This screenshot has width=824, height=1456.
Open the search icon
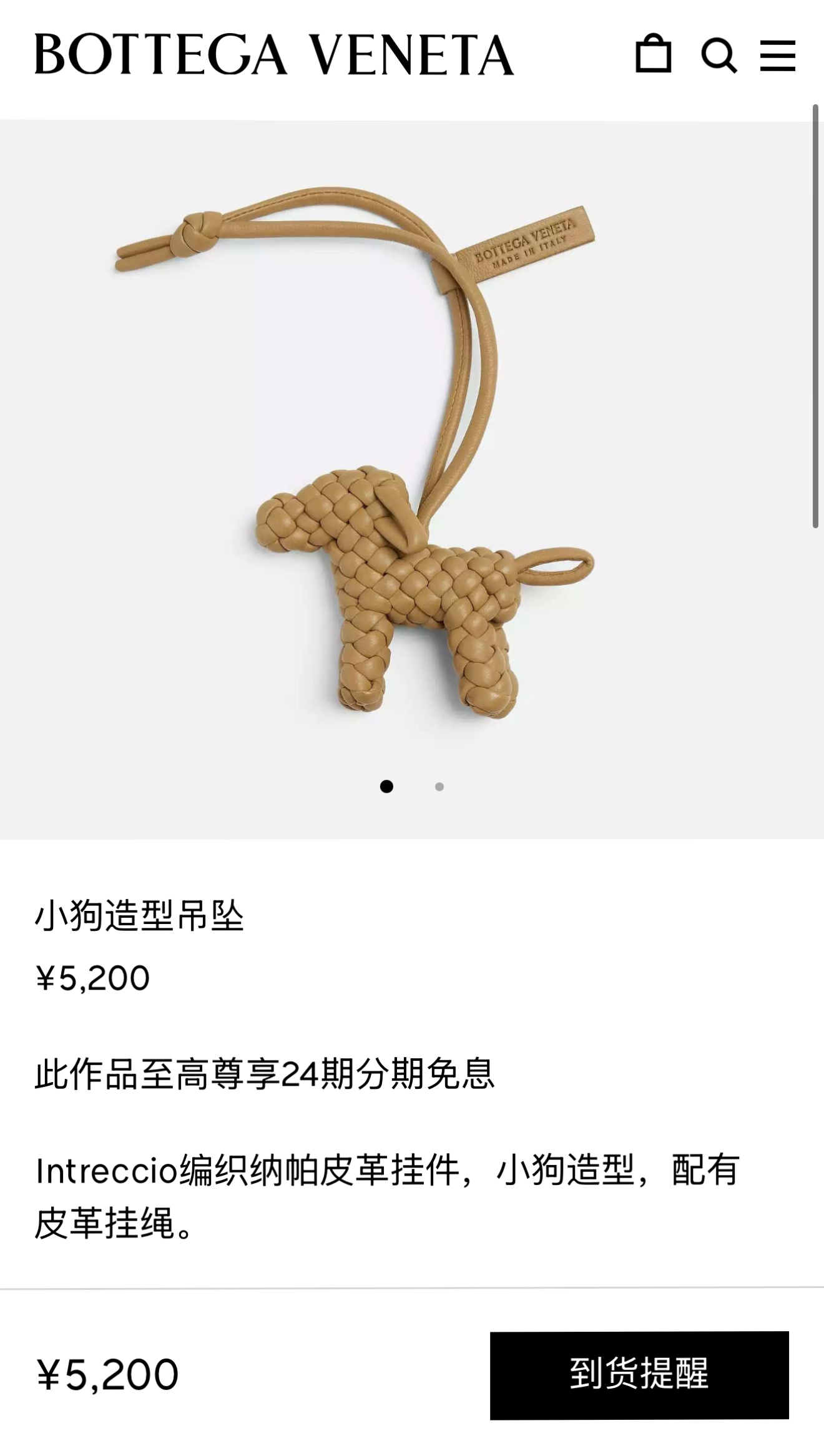pyautogui.click(x=719, y=56)
